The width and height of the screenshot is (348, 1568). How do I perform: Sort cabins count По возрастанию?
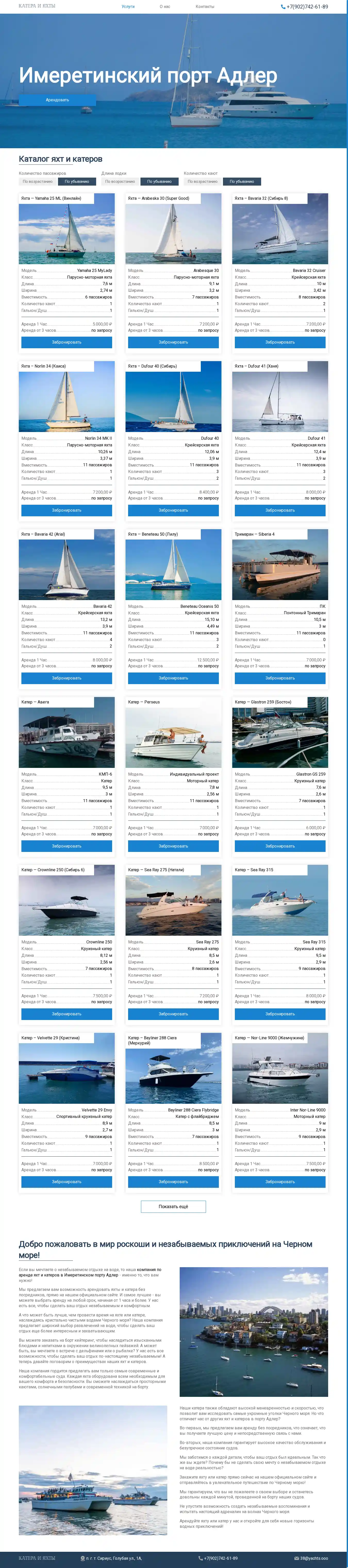(x=202, y=181)
